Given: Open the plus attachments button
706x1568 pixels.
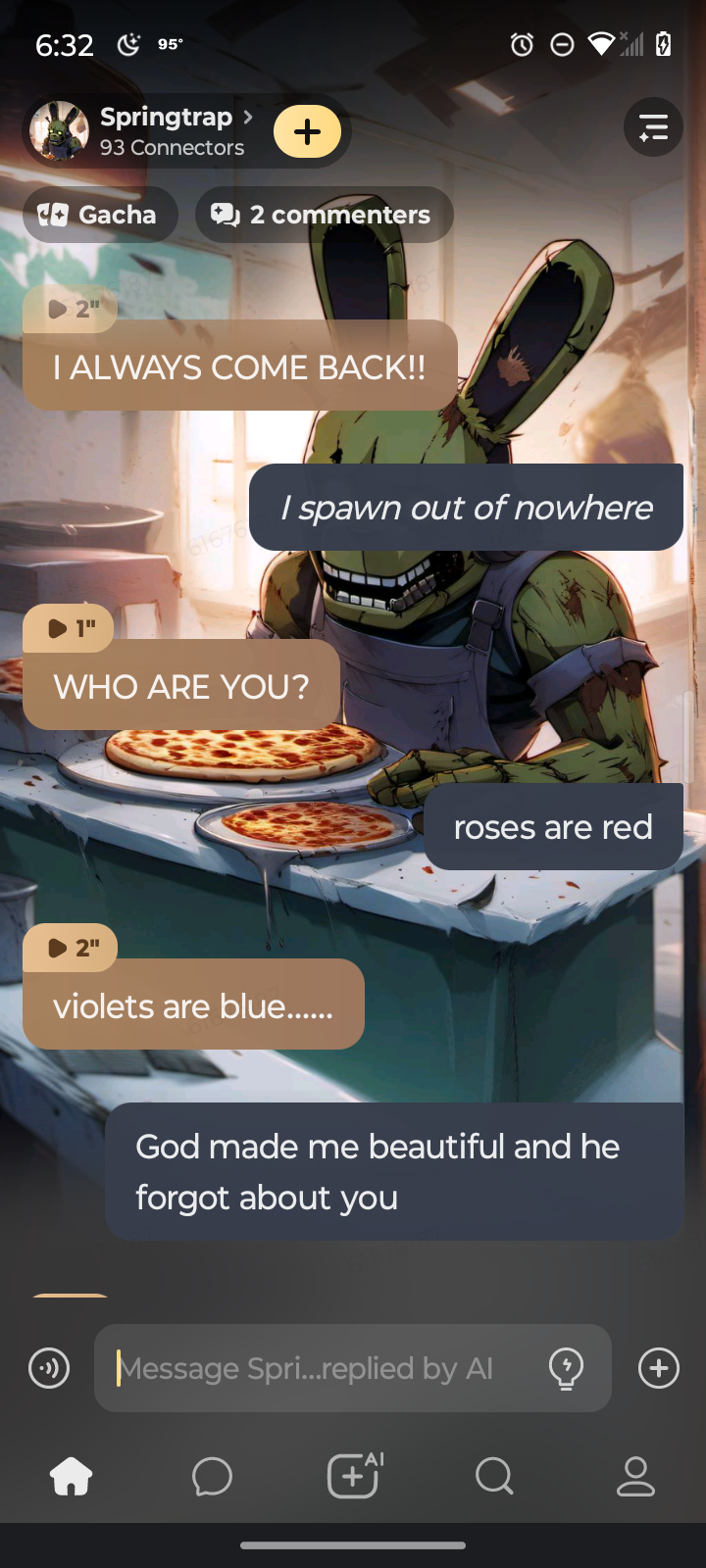Looking at the screenshot, I should (x=658, y=1368).
